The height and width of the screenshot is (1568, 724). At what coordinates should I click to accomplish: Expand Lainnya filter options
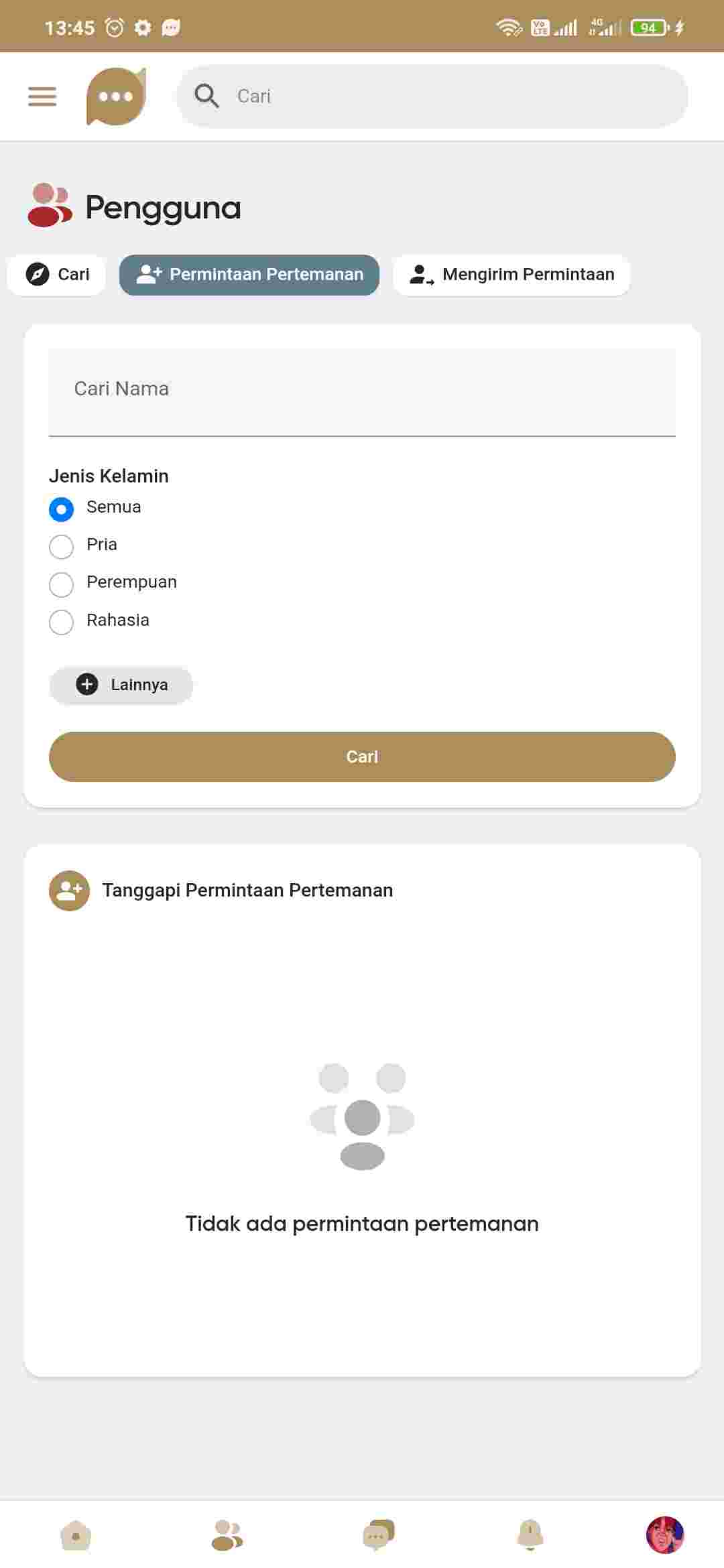pyautogui.click(x=121, y=685)
